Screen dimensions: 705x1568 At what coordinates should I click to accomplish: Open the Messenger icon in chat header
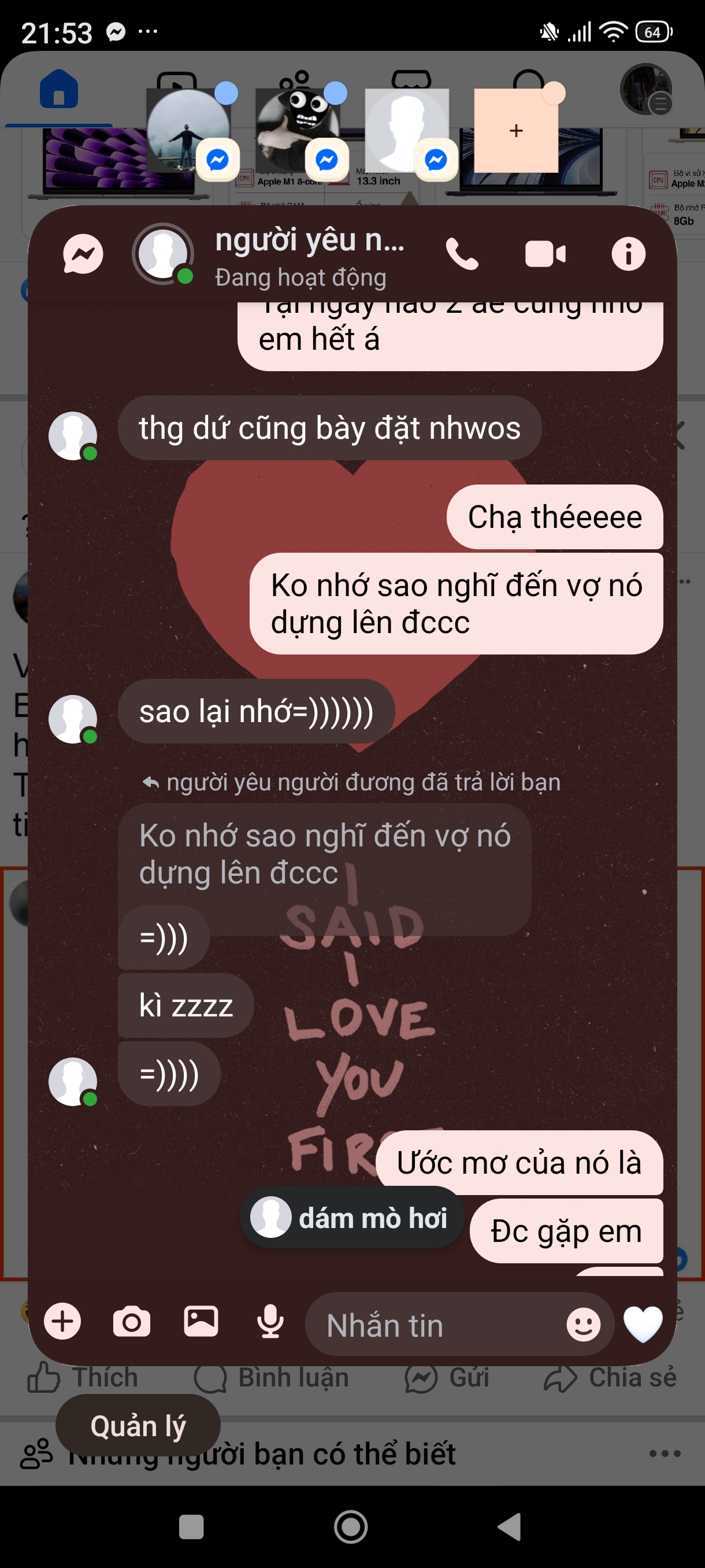(83, 254)
